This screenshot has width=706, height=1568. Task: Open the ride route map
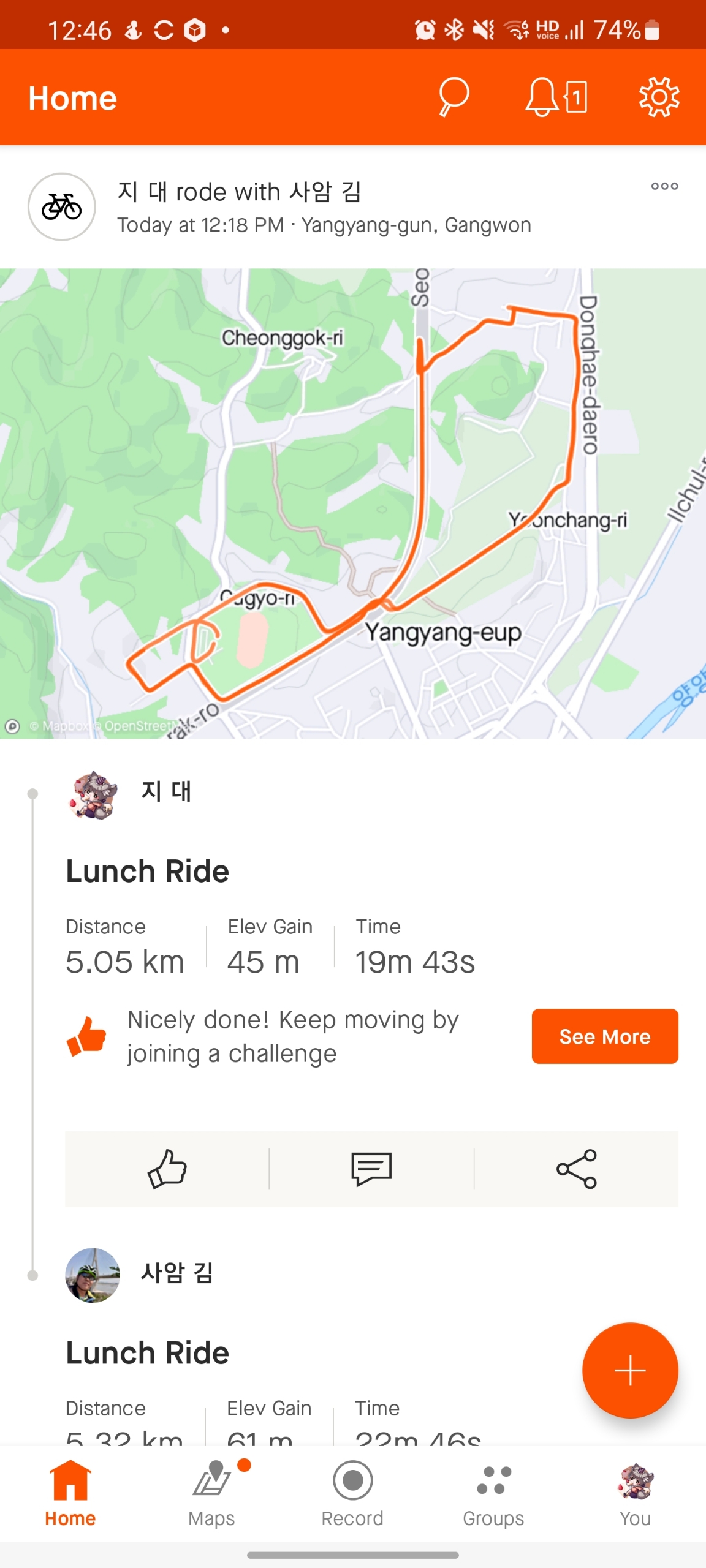[x=353, y=503]
